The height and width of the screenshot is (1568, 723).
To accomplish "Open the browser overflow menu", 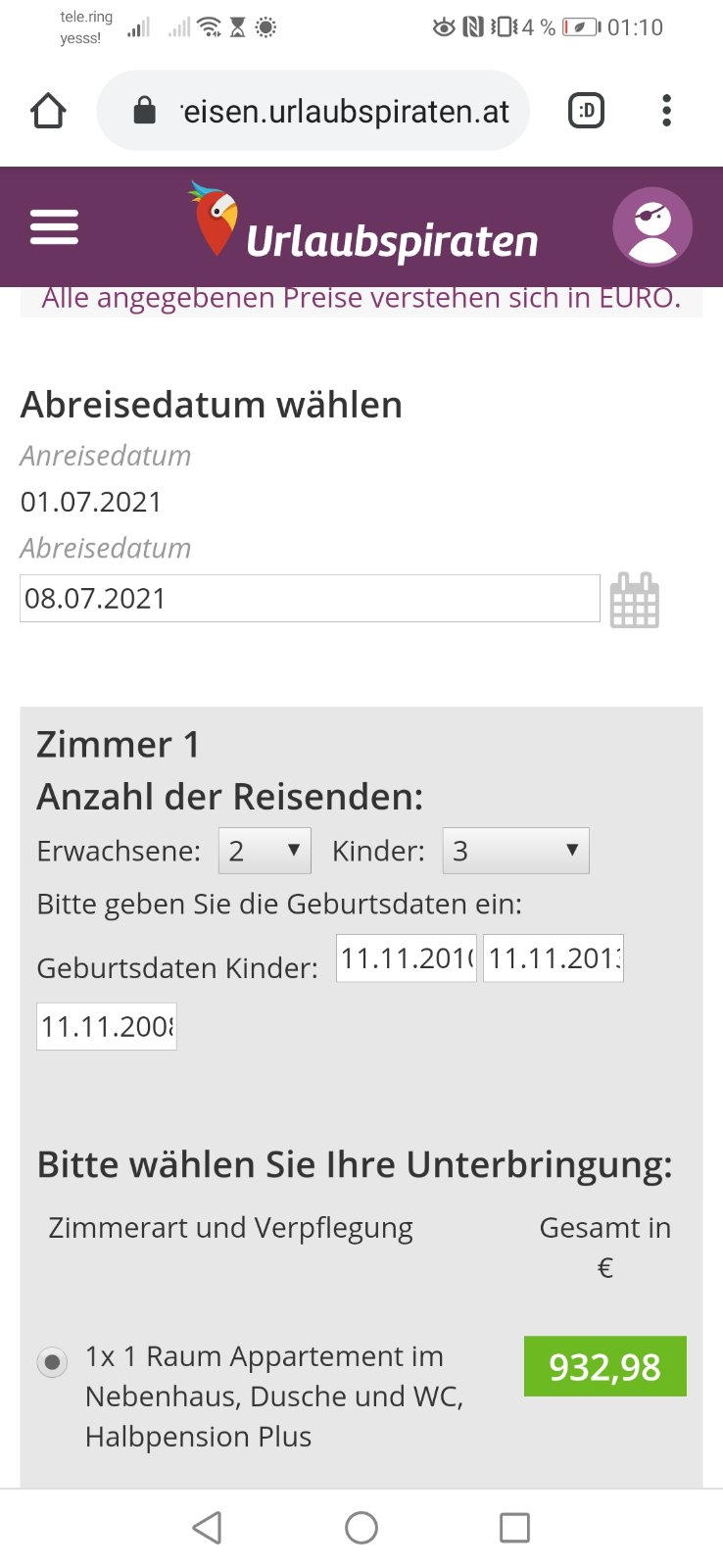I will pos(666,111).
